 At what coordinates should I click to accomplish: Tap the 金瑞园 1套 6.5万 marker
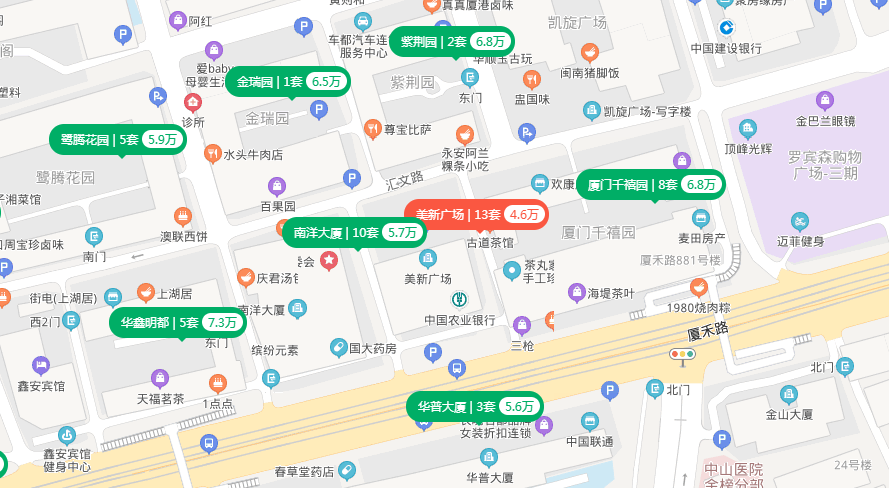click(x=287, y=82)
